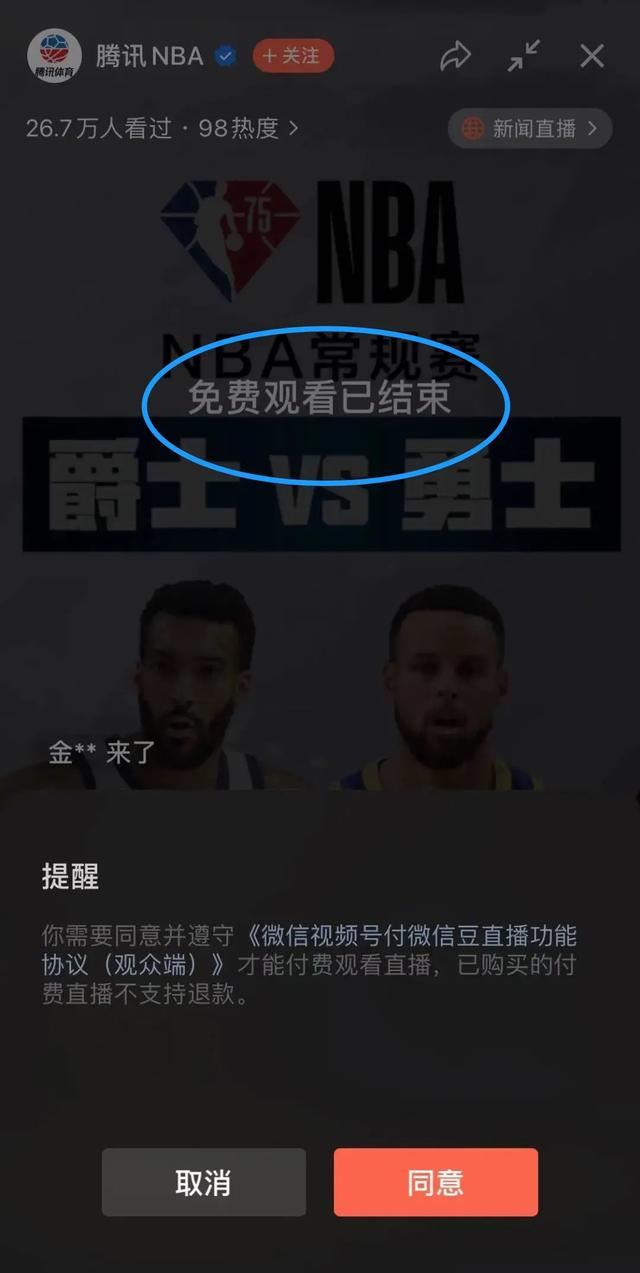Close the live stream
The height and width of the screenshot is (1273, 640).
coord(592,56)
